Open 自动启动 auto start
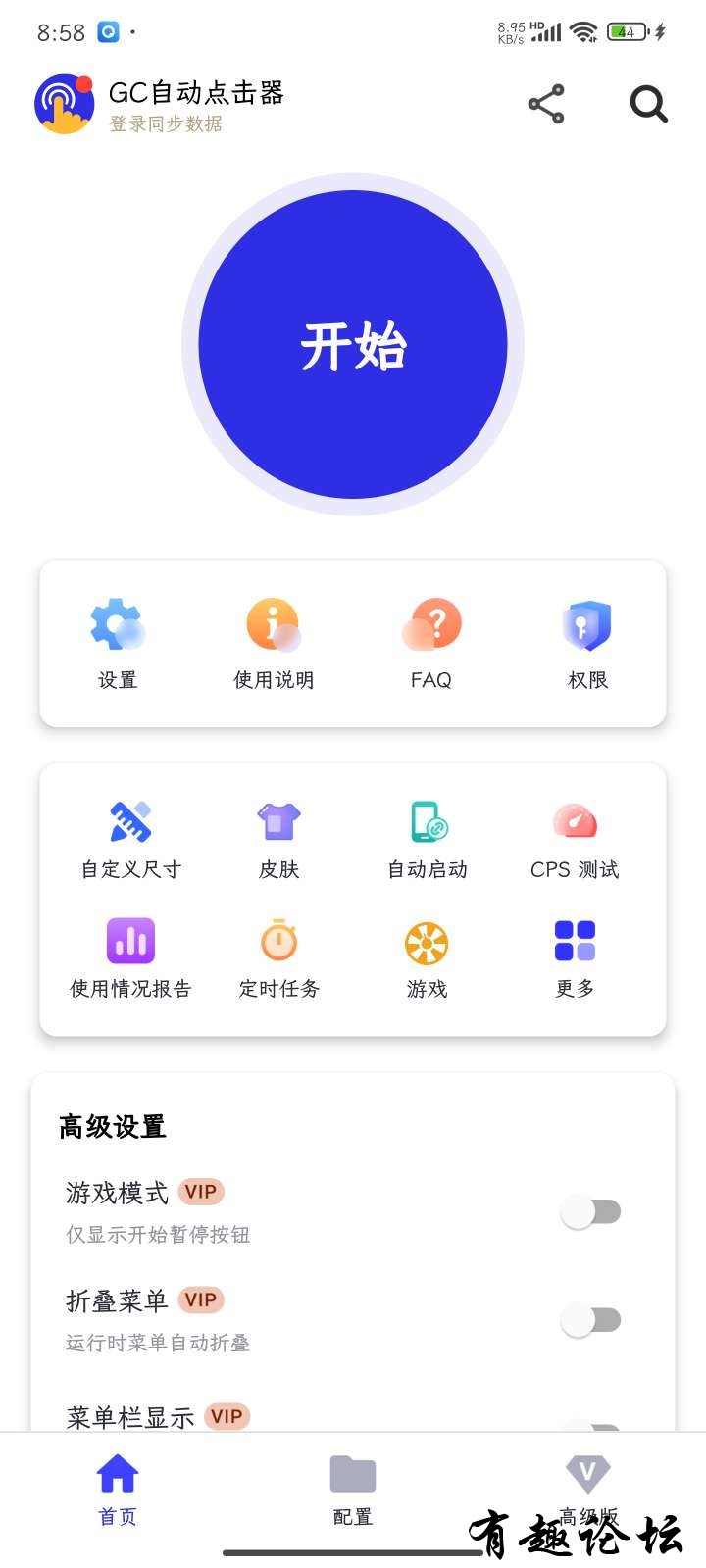The image size is (706, 1568). [x=428, y=839]
